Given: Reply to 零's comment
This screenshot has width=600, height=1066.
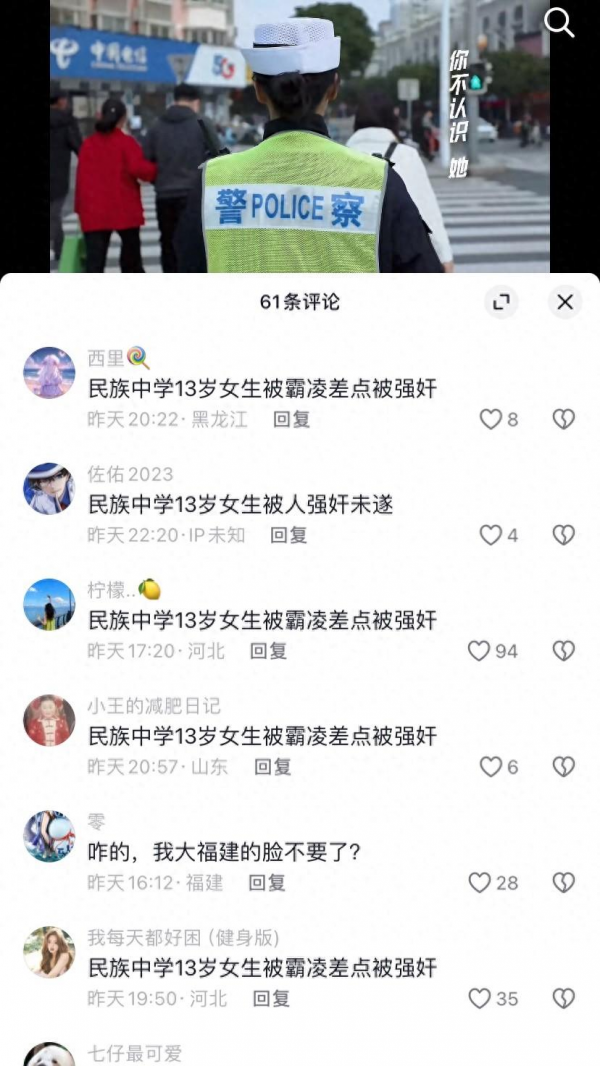Looking at the screenshot, I should click(267, 883).
